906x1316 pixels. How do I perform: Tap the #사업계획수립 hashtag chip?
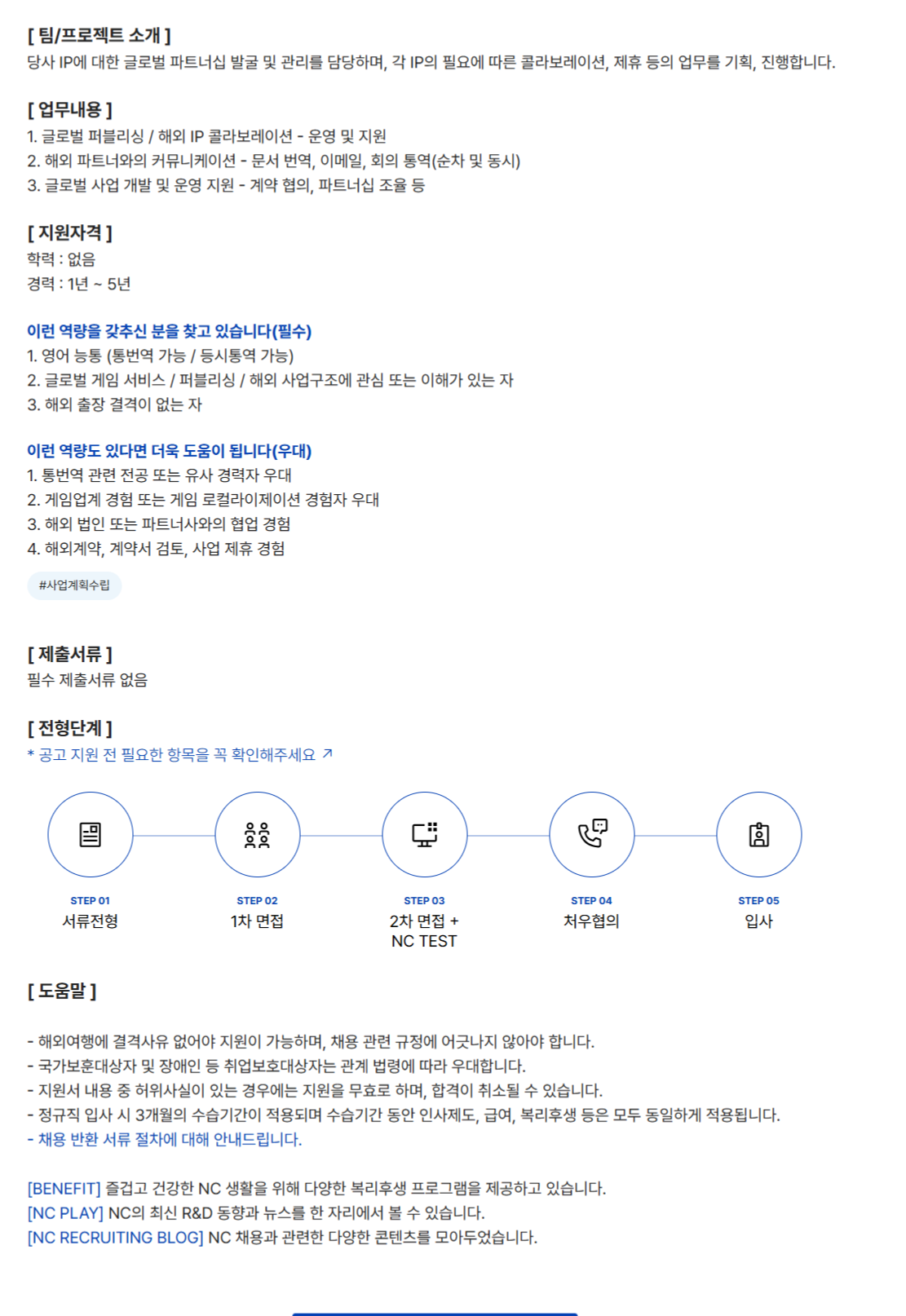[74, 585]
